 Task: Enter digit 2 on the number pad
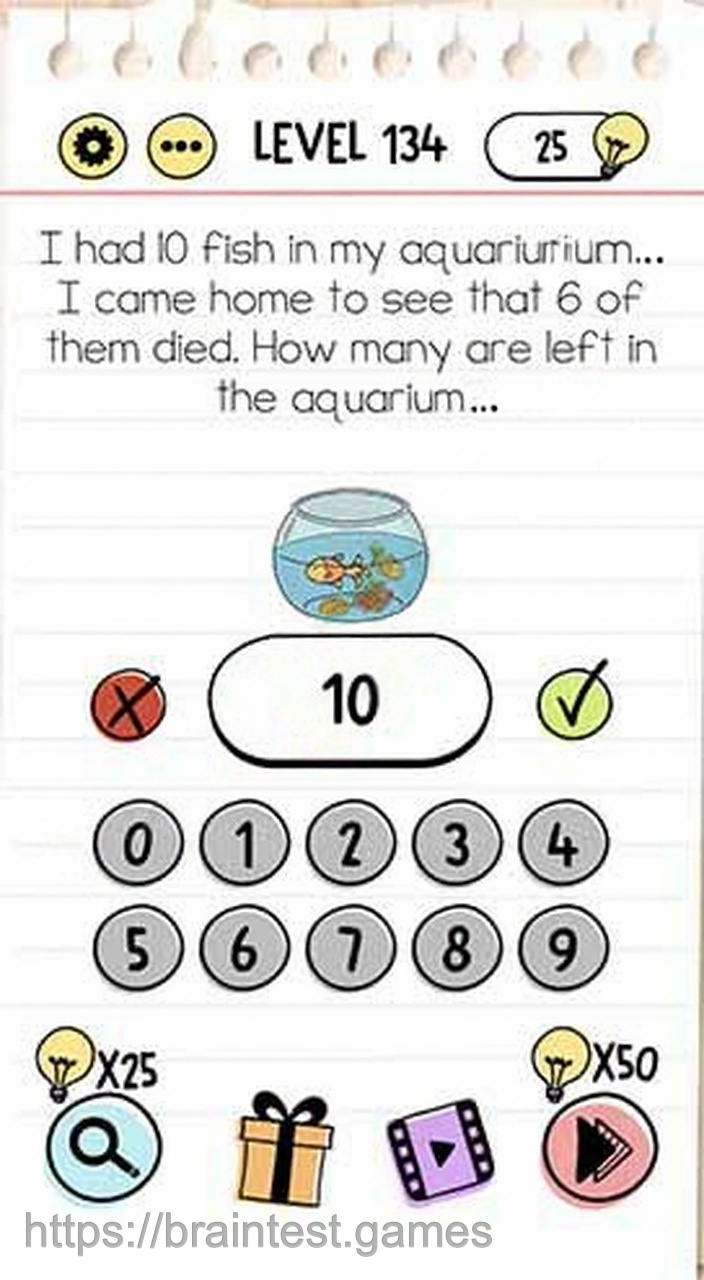pyautogui.click(x=350, y=845)
